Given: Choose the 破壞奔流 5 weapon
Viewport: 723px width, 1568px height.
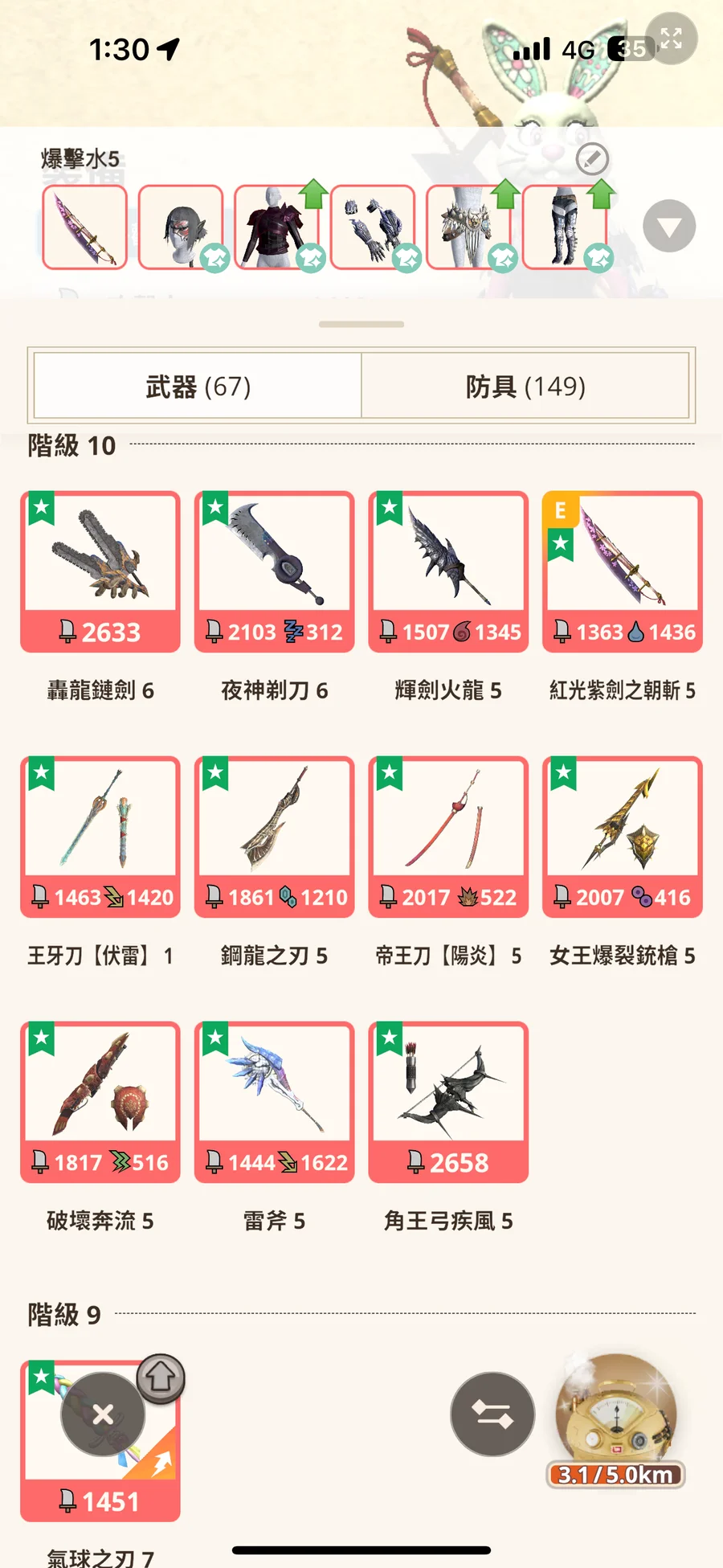Looking at the screenshot, I should click(x=100, y=1102).
